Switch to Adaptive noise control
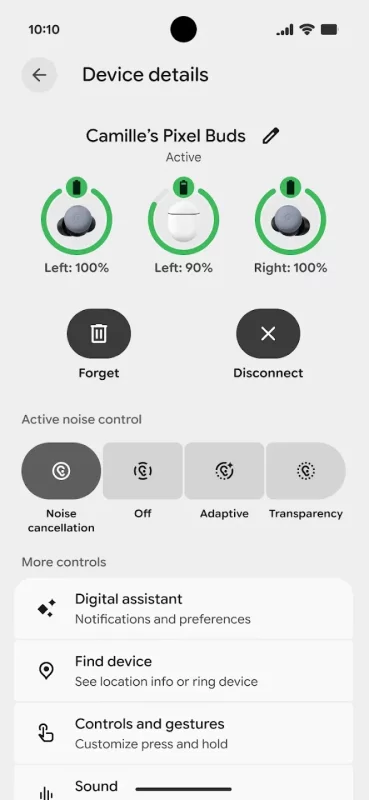 pyautogui.click(x=224, y=470)
